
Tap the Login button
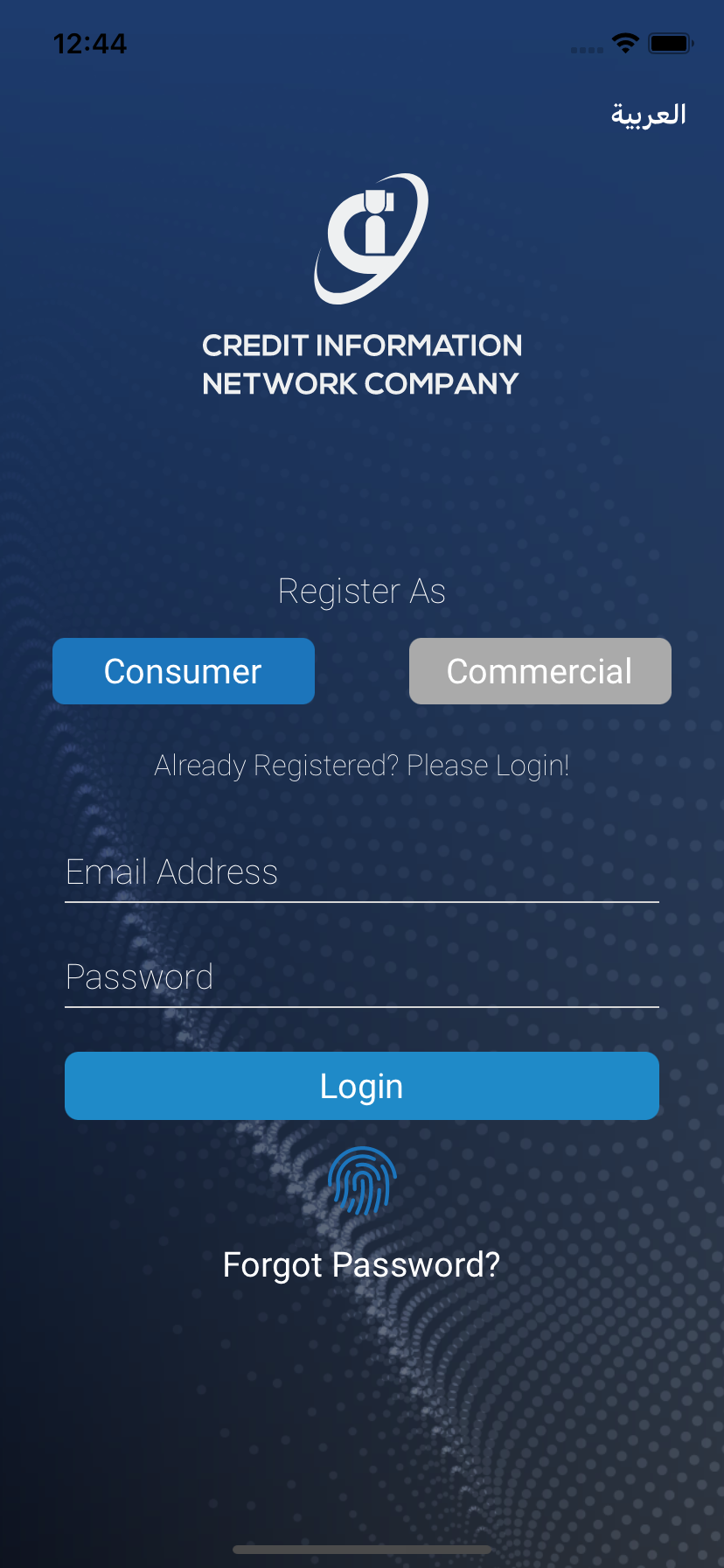(361, 1086)
